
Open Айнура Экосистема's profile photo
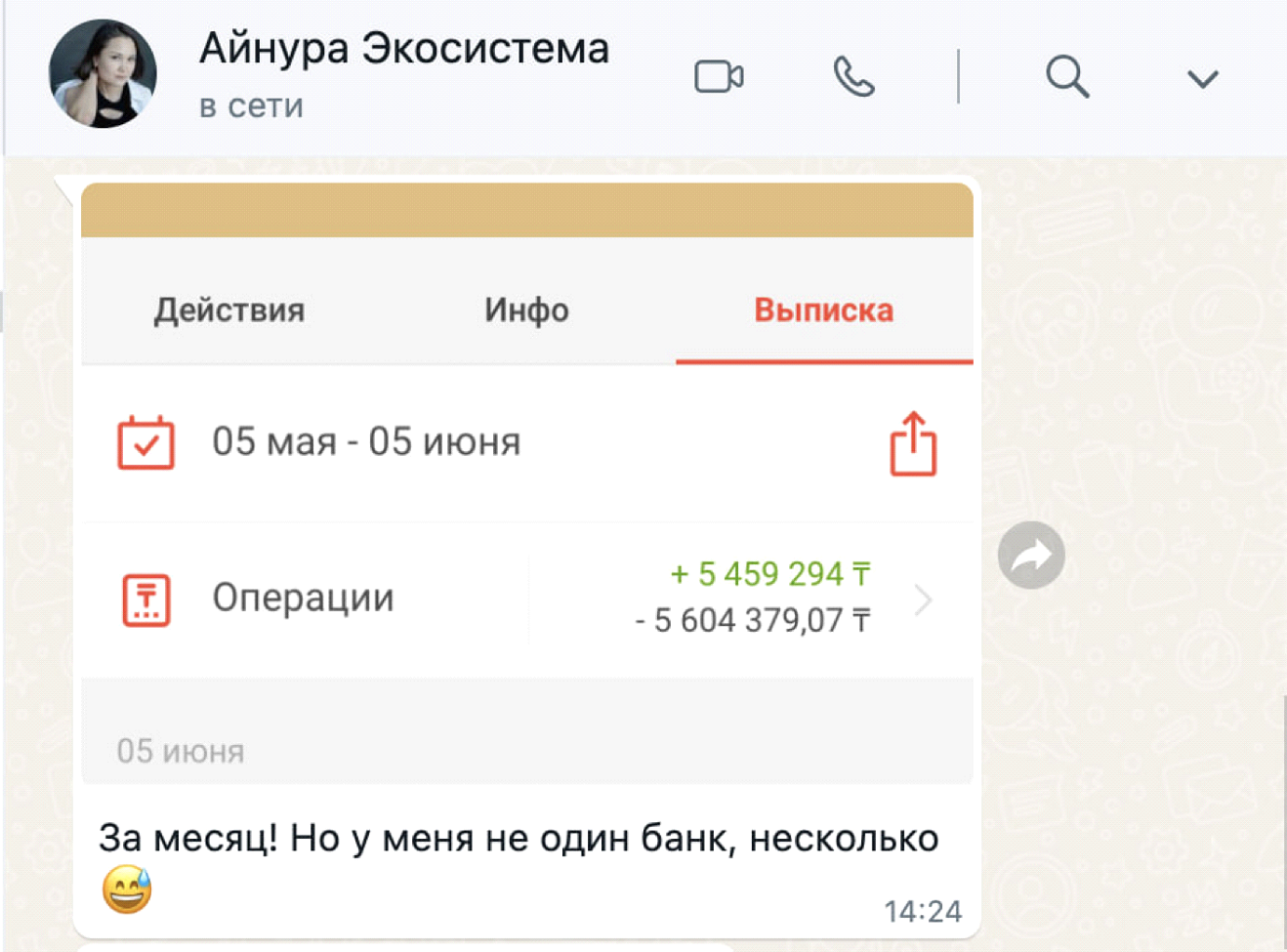[x=103, y=74]
